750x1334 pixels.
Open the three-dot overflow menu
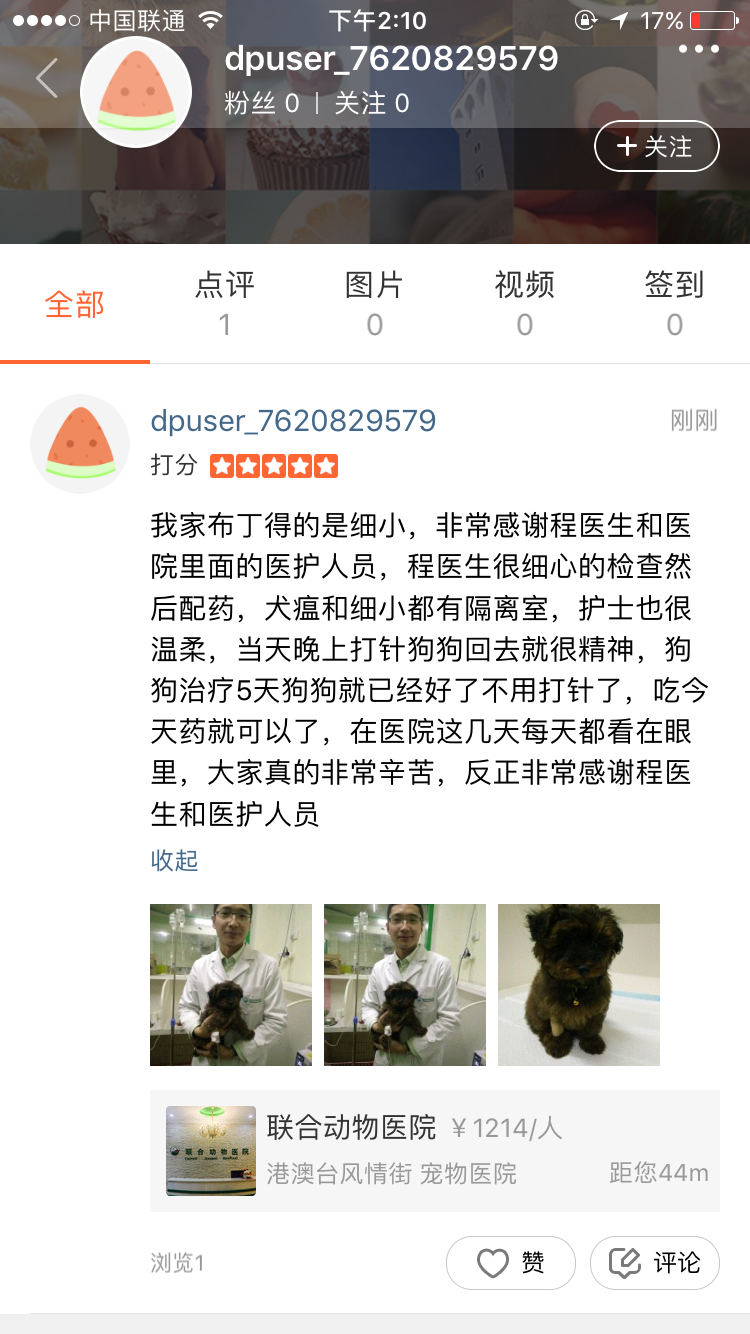pyautogui.click(x=698, y=49)
